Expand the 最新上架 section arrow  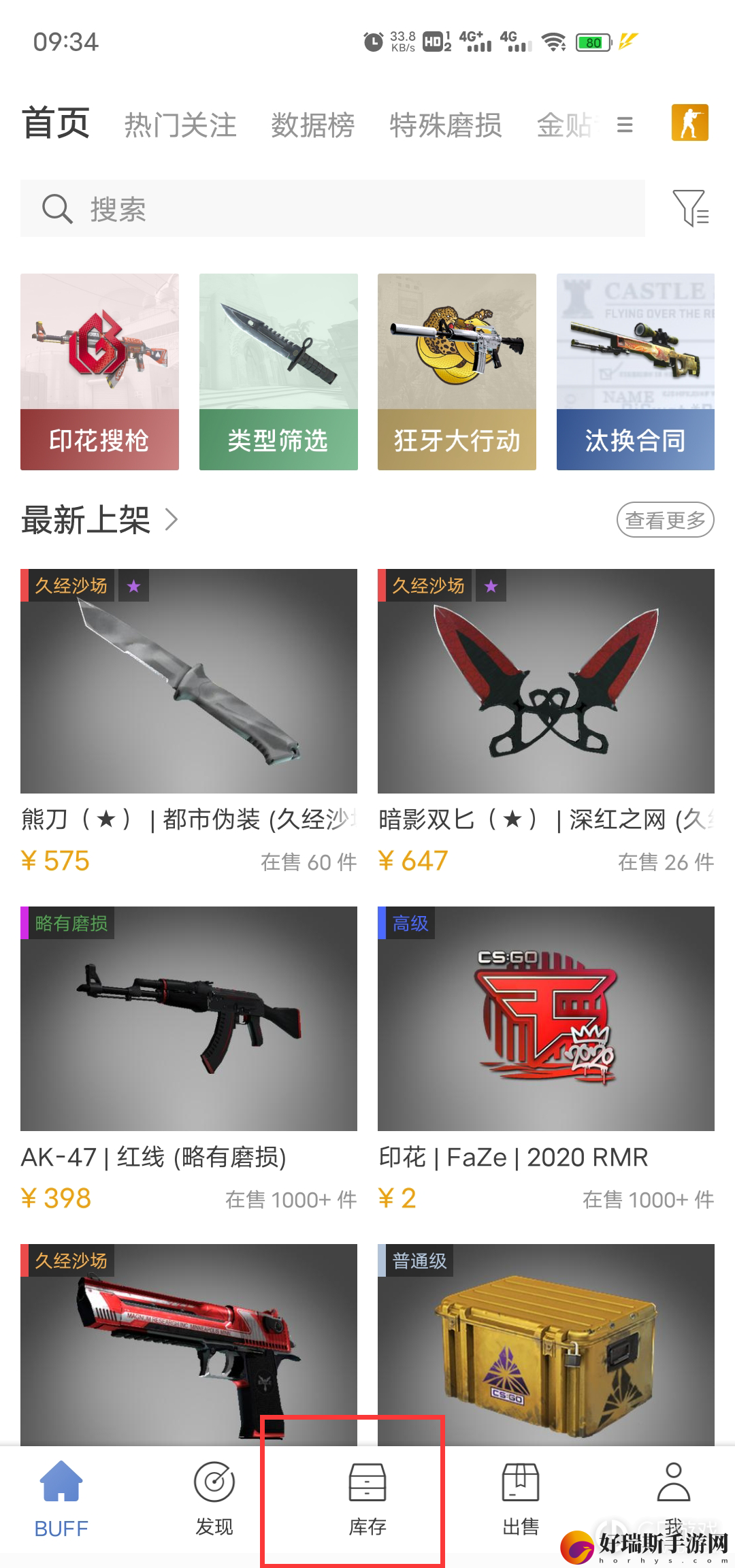coord(171,521)
